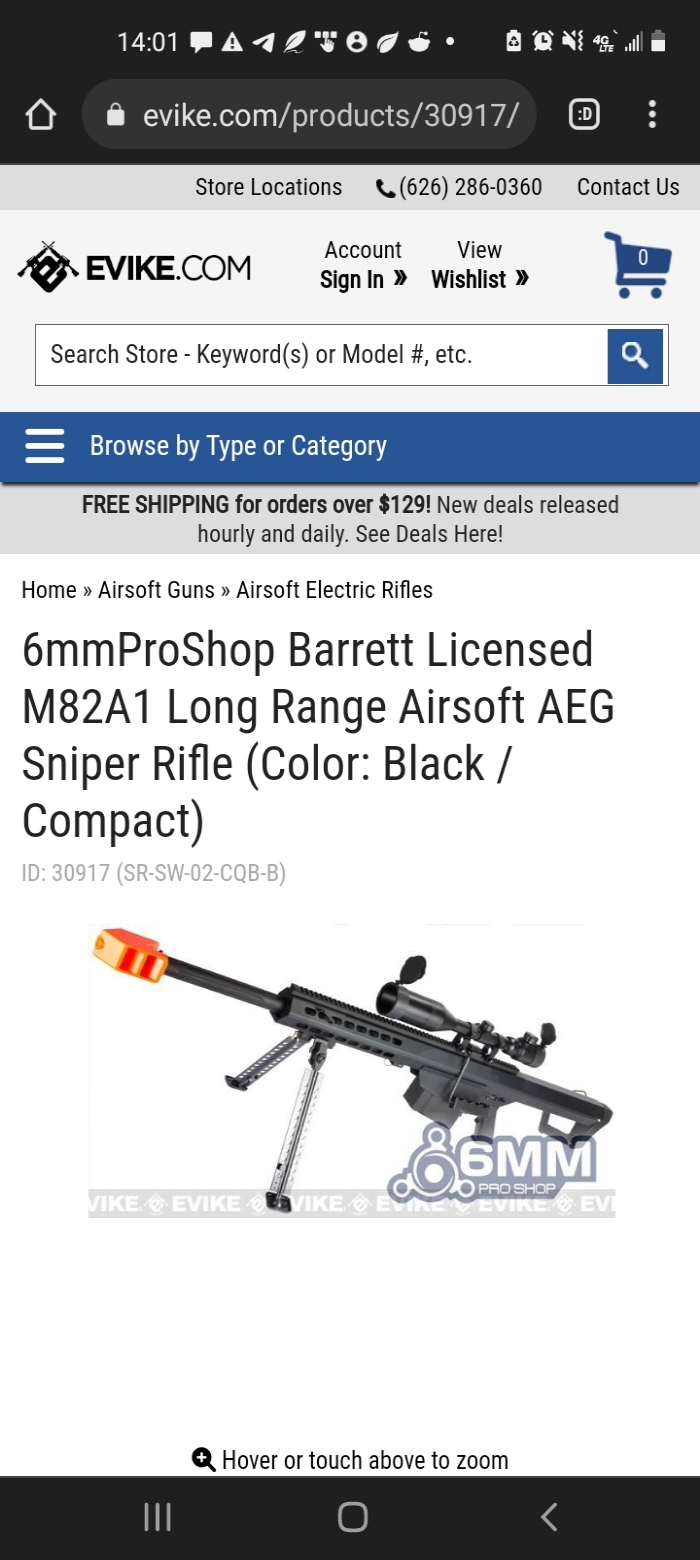This screenshot has height=1560, width=700.
Task: Open the Contact Us page
Action: click(627, 187)
